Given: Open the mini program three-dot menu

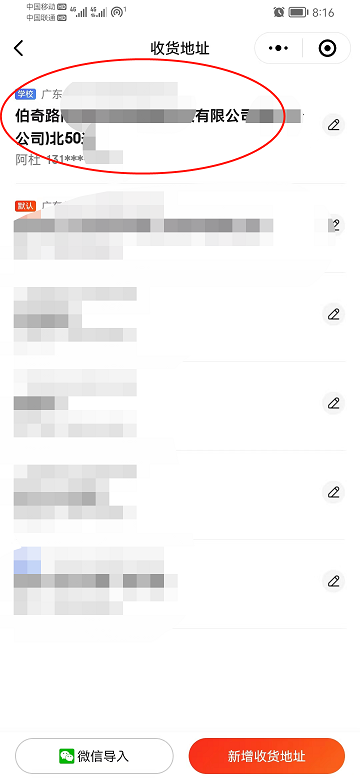Looking at the screenshot, I should pos(278,48).
